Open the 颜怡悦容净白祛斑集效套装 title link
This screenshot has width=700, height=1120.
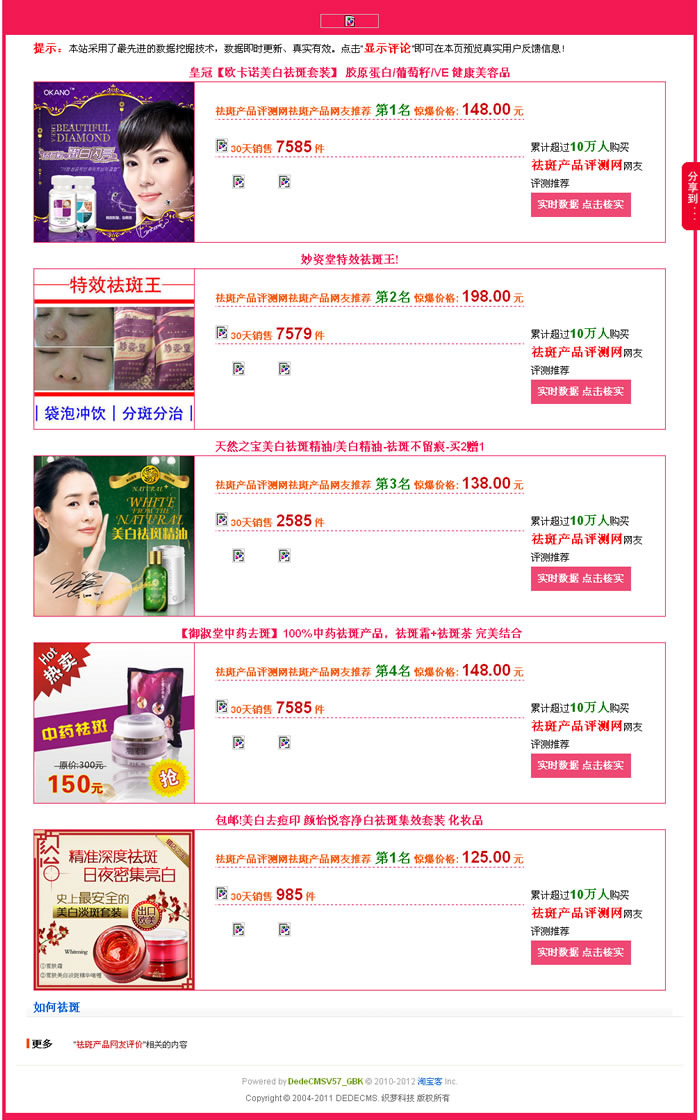click(349, 821)
